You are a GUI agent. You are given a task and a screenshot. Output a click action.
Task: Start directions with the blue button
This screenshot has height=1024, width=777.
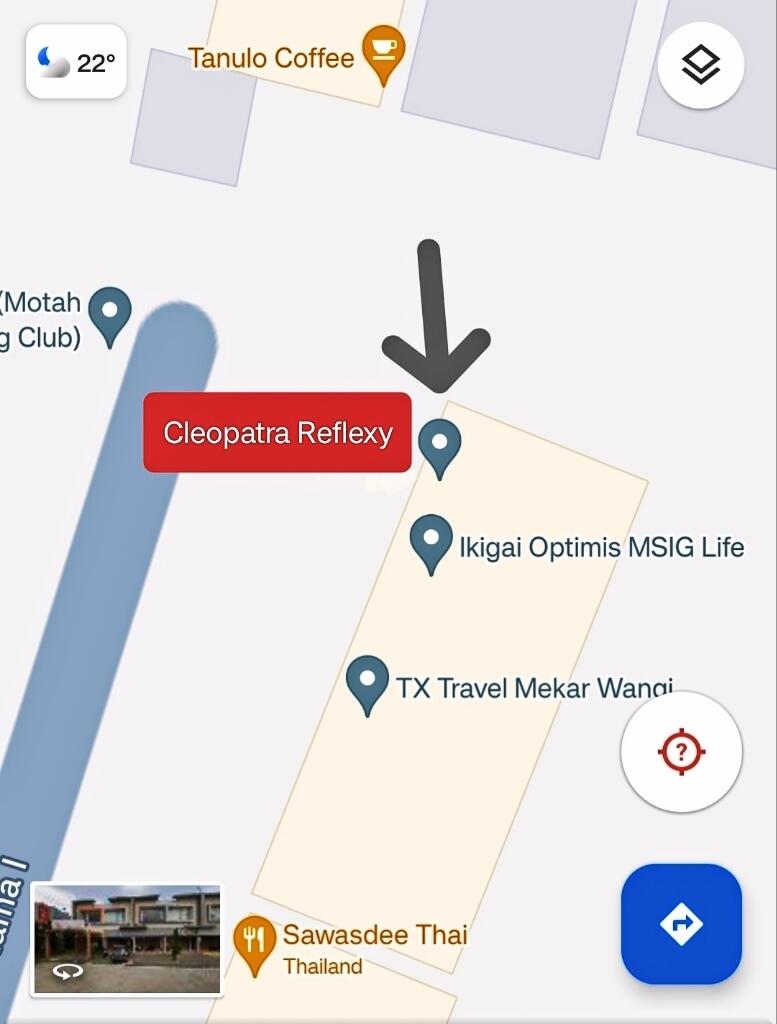coord(681,924)
